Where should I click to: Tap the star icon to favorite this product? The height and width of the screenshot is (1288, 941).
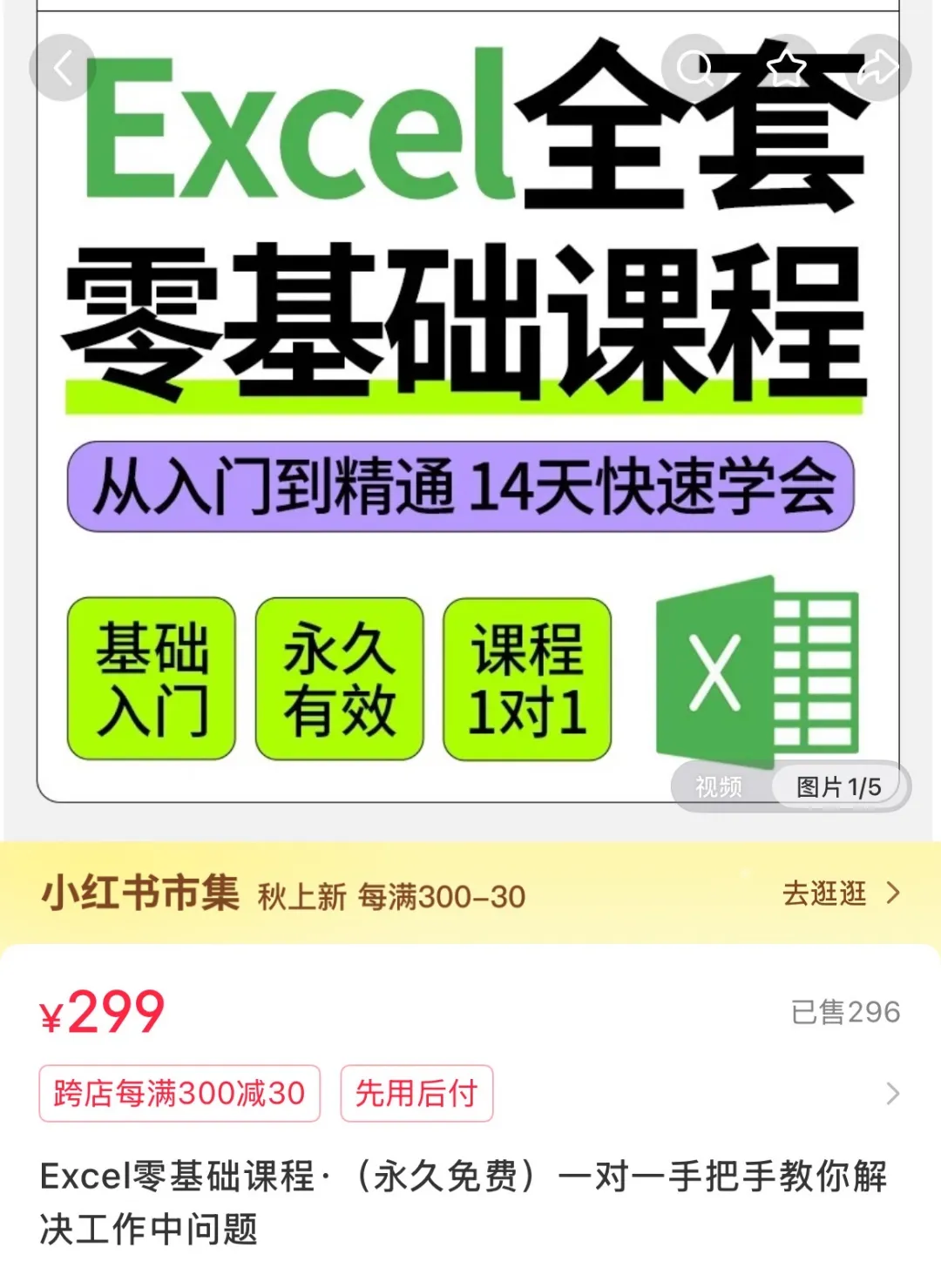click(785, 67)
